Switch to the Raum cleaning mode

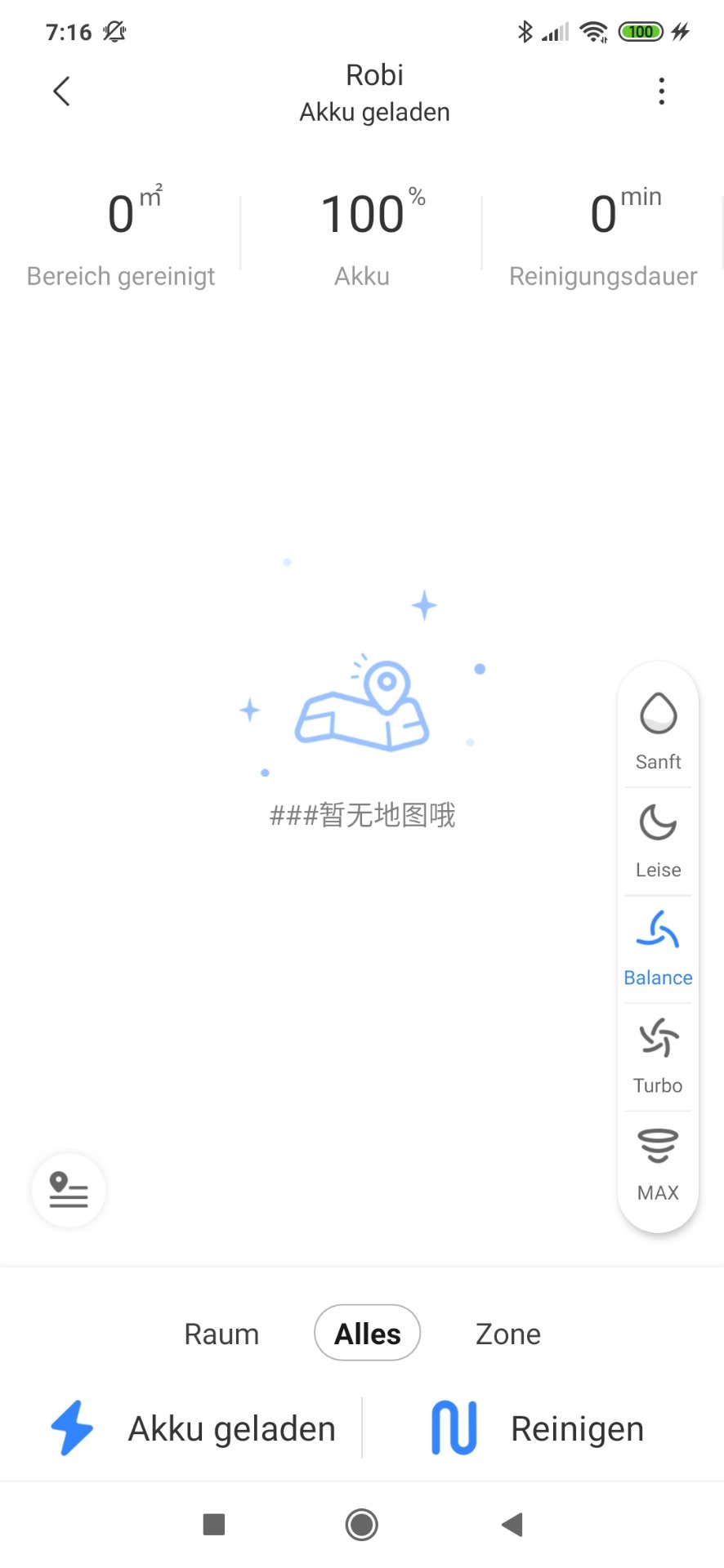coord(221,1334)
